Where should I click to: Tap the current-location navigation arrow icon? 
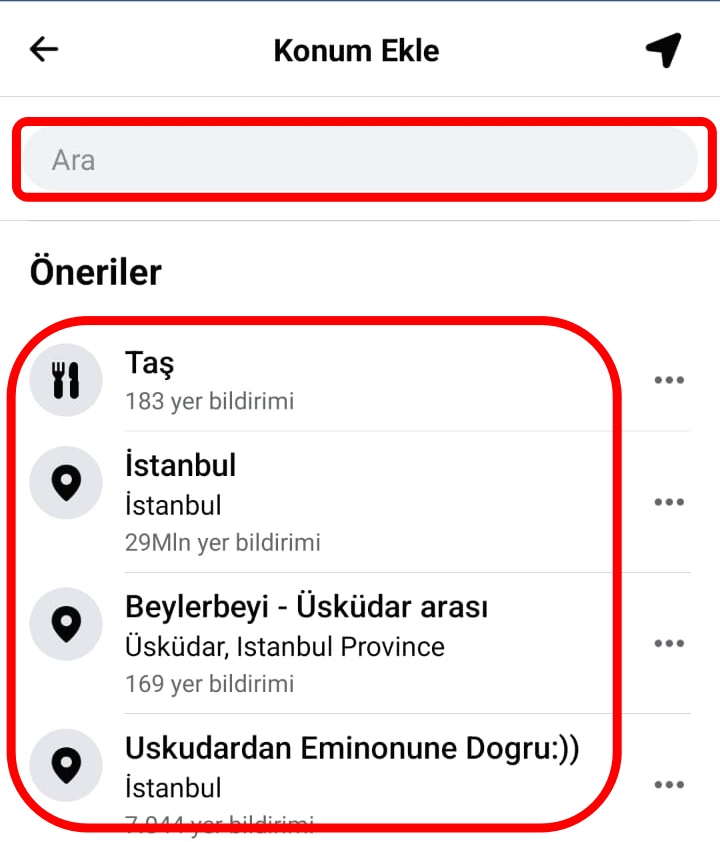(665, 49)
